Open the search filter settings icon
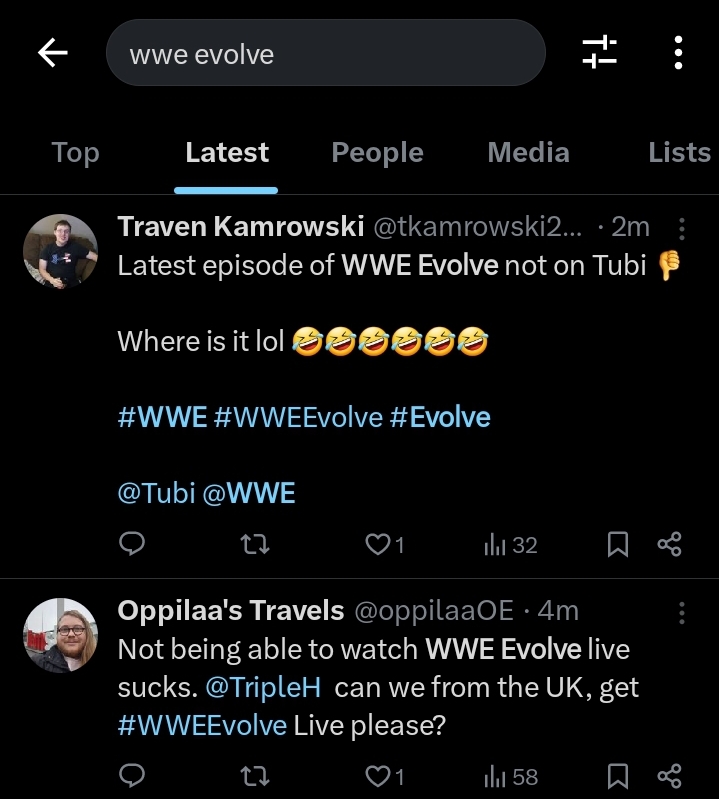The width and height of the screenshot is (719, 799). (600, 53)
